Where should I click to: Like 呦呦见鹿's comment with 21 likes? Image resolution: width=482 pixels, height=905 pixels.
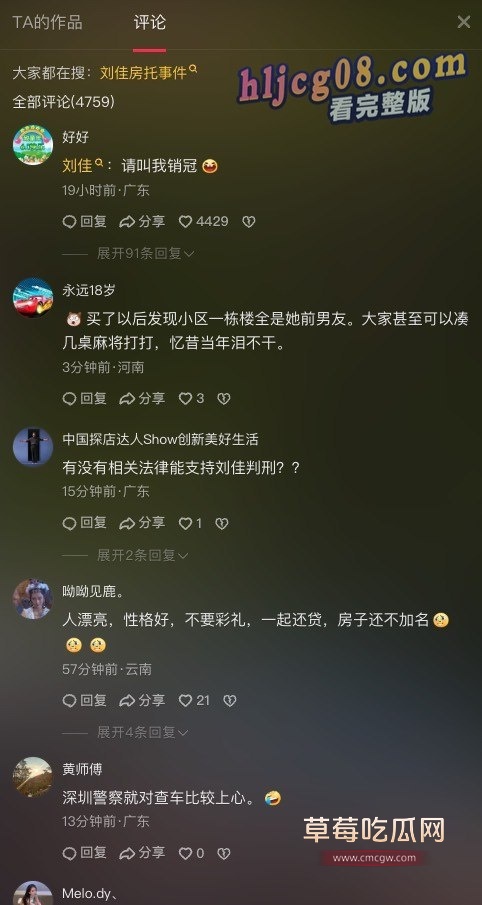[194, 701]
